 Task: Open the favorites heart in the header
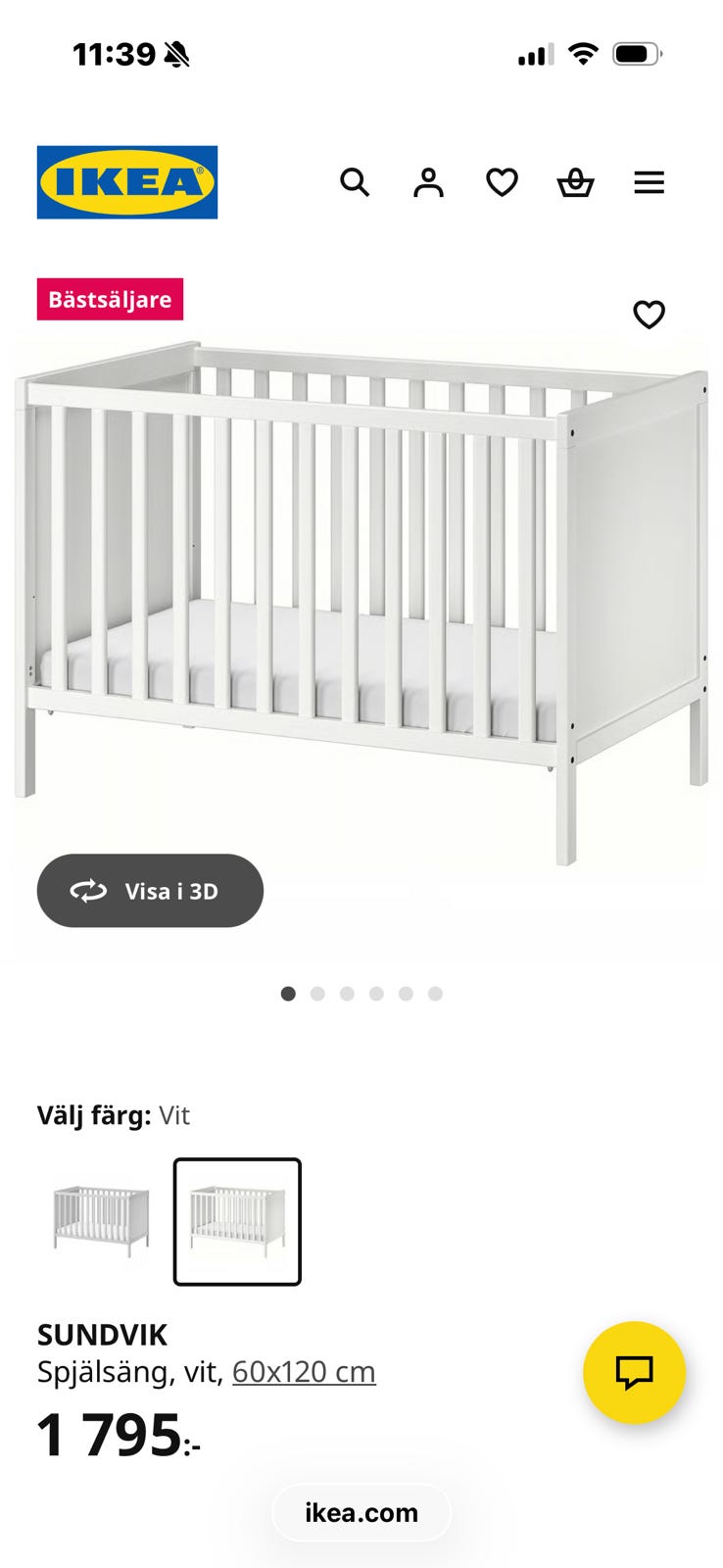(x=502, y=182)
